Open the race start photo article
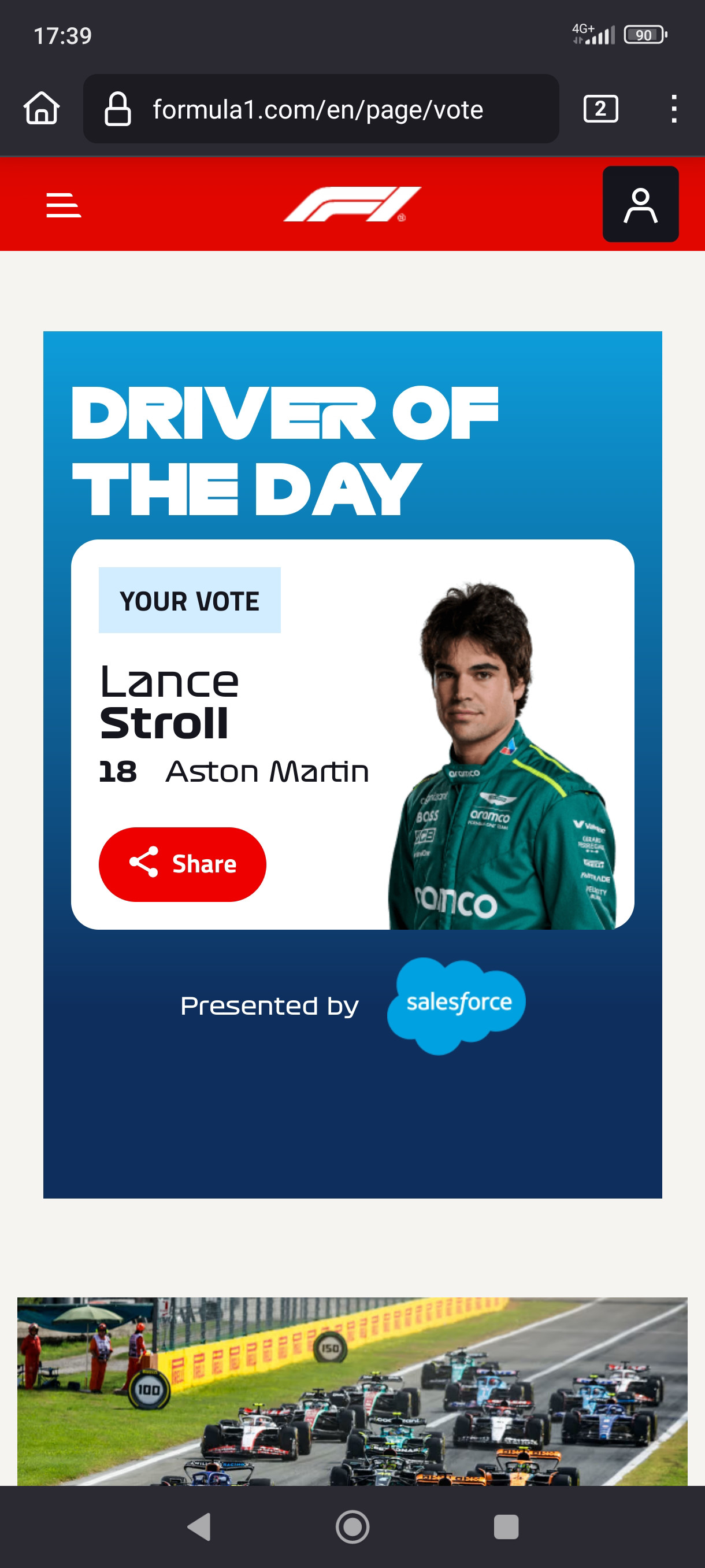705x1568 pixels. (352, 1391)
